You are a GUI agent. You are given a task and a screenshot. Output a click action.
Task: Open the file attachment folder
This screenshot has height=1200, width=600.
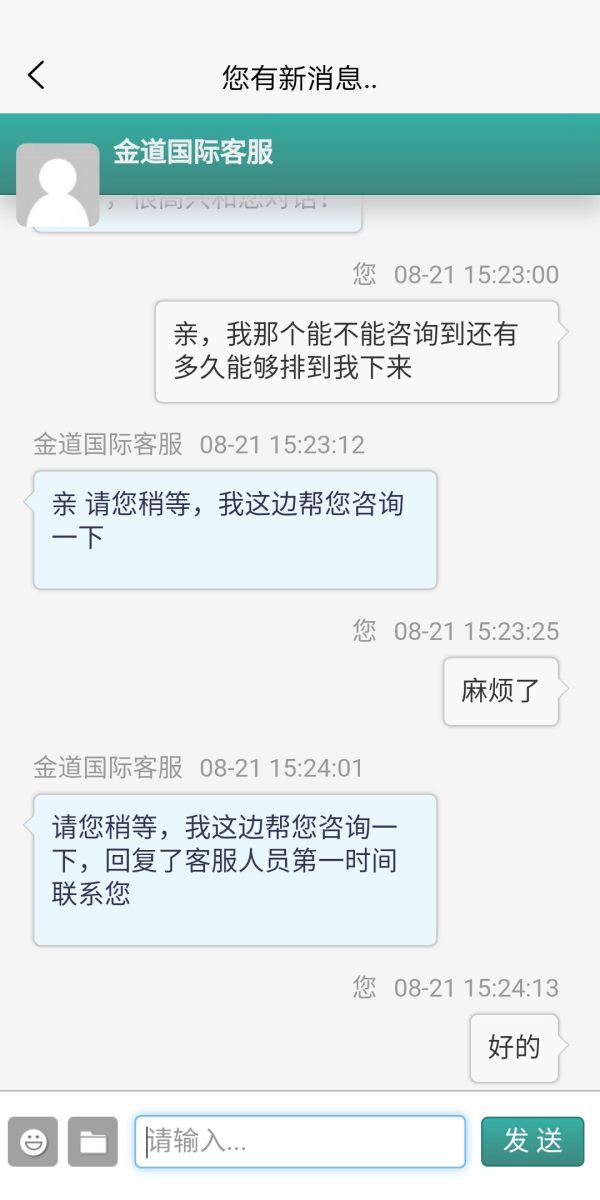click(x=93, y=1141)
